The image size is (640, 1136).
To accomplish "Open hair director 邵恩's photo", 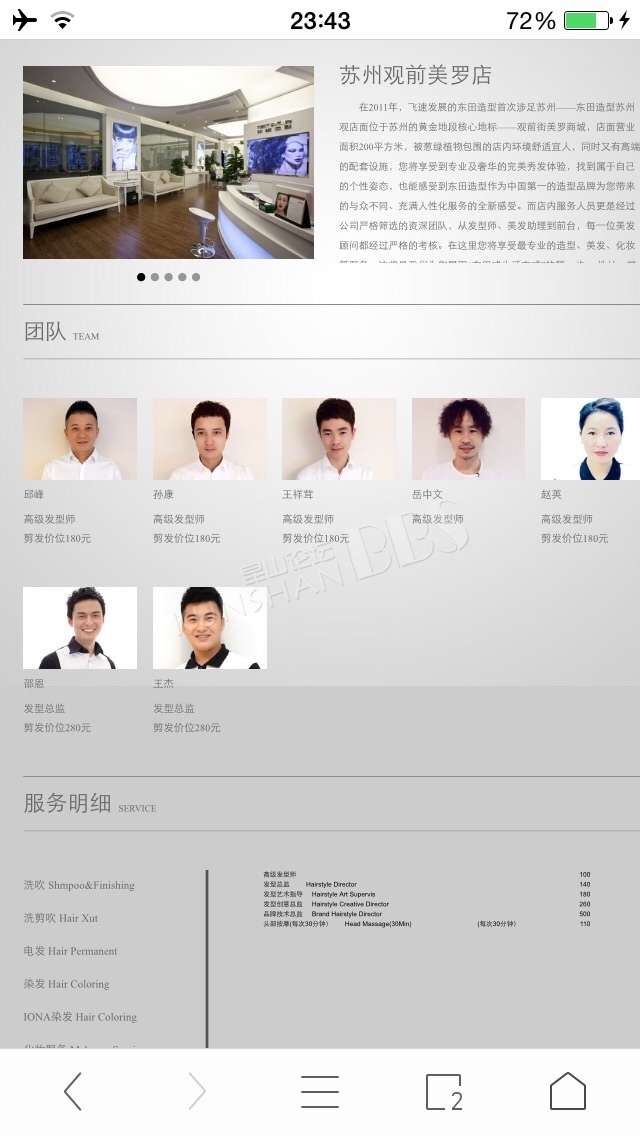I will click(x=80, y=628).
